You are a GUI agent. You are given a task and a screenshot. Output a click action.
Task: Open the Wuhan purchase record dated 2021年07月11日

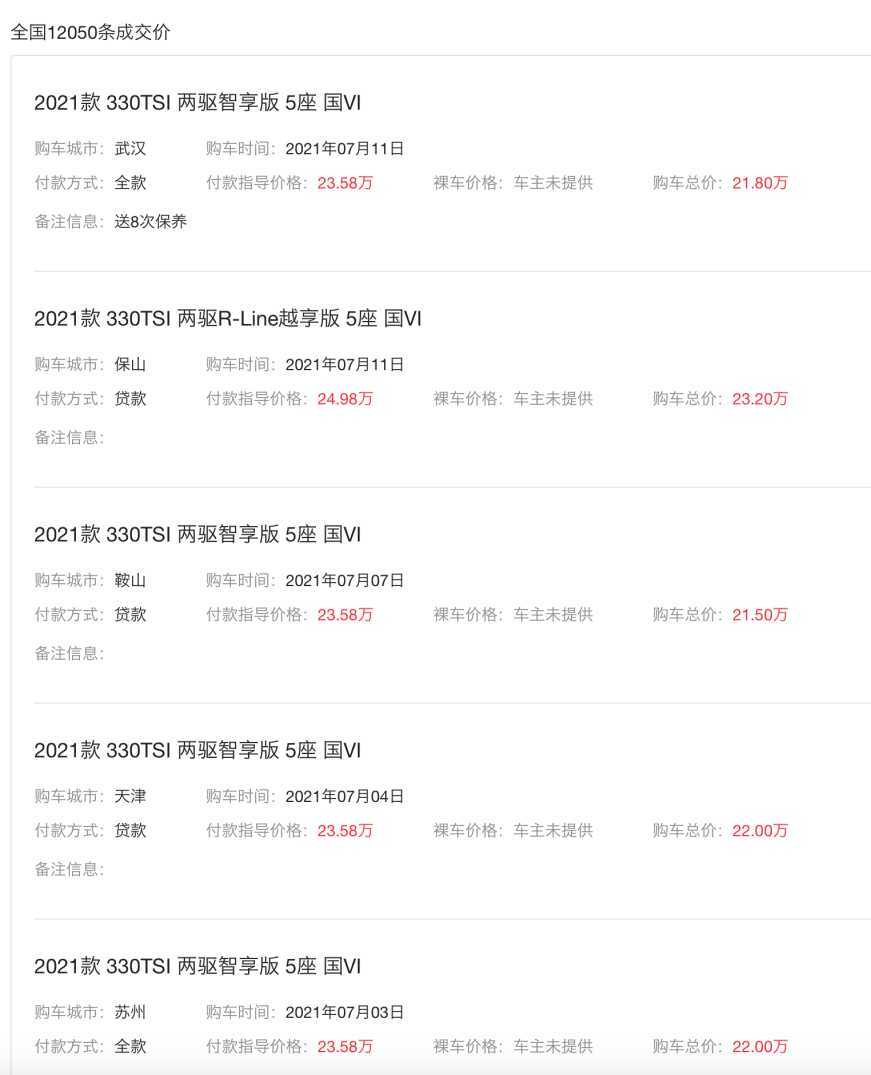coord(197,102)
